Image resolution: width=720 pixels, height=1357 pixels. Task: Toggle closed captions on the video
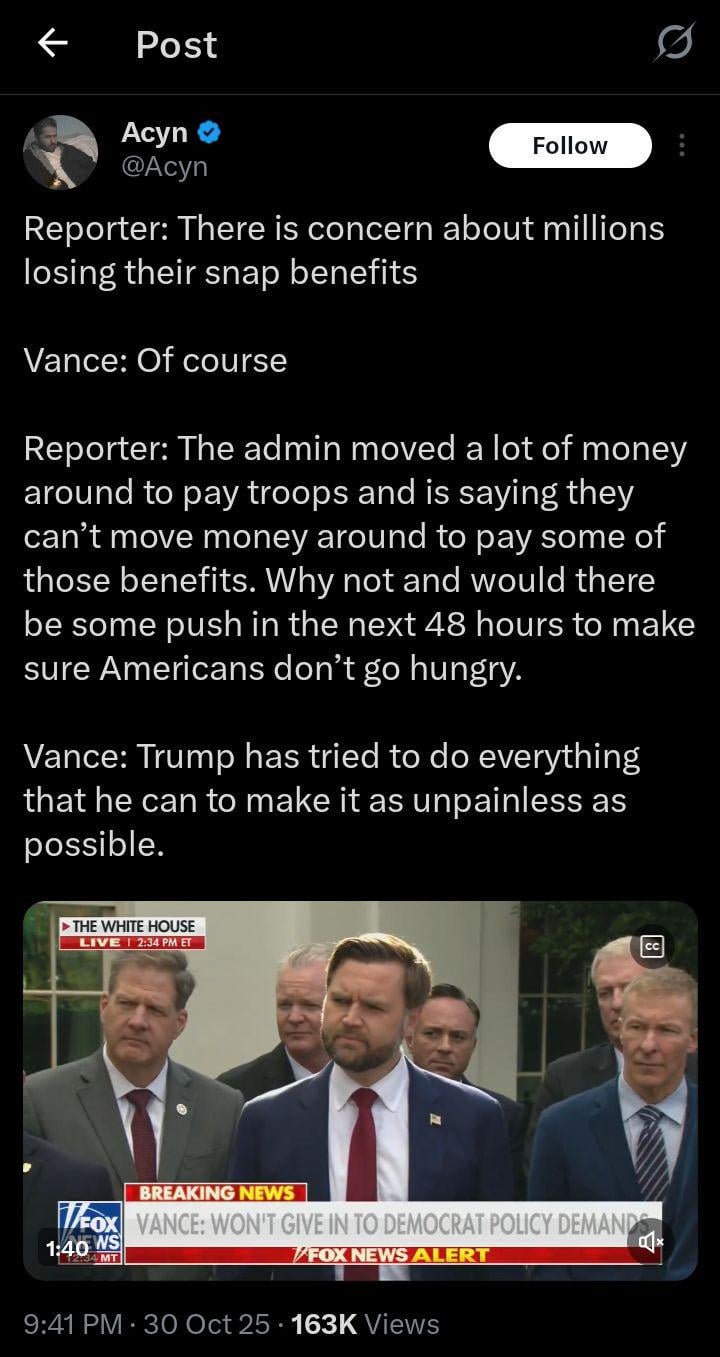click(x=653, y=948)
